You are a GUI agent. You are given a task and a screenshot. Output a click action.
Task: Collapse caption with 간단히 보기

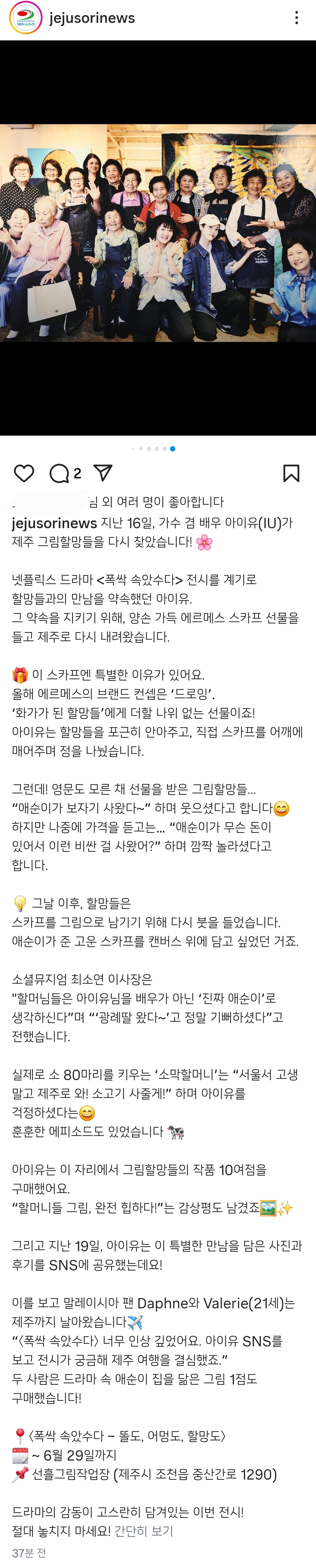coord(144,1530)
